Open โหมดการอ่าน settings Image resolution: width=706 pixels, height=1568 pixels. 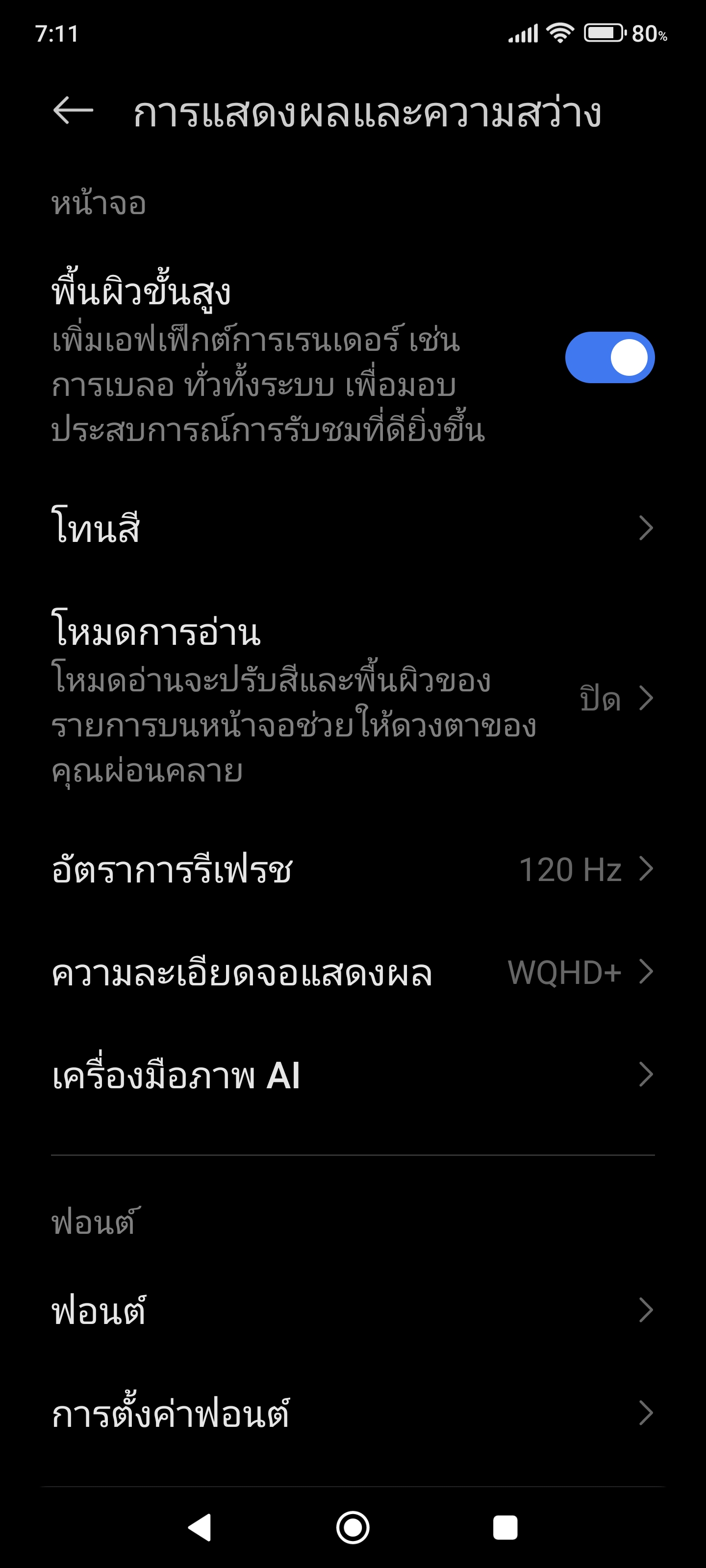(x=353, y=698)
